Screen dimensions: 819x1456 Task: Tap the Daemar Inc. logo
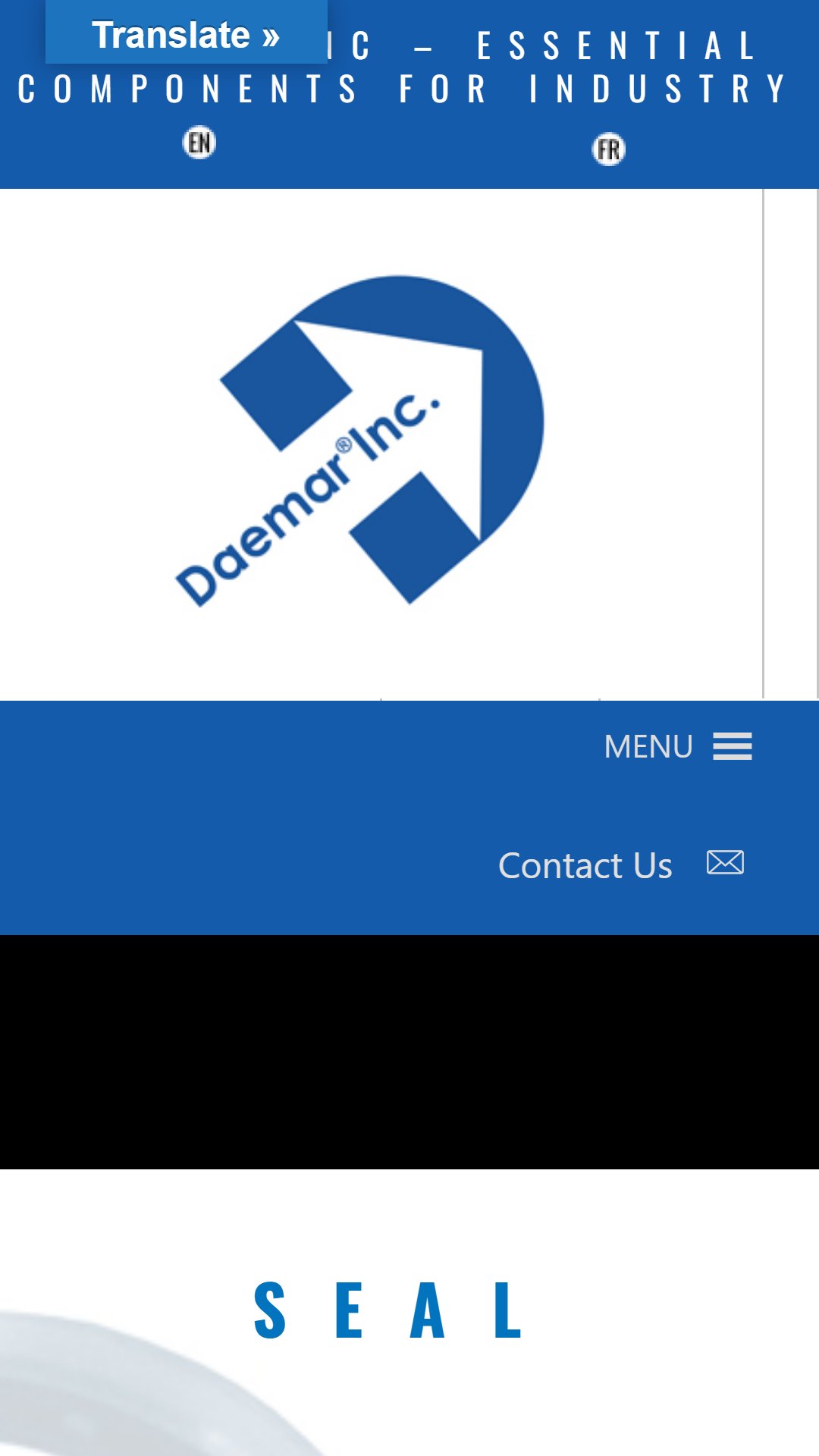(360, 441)
